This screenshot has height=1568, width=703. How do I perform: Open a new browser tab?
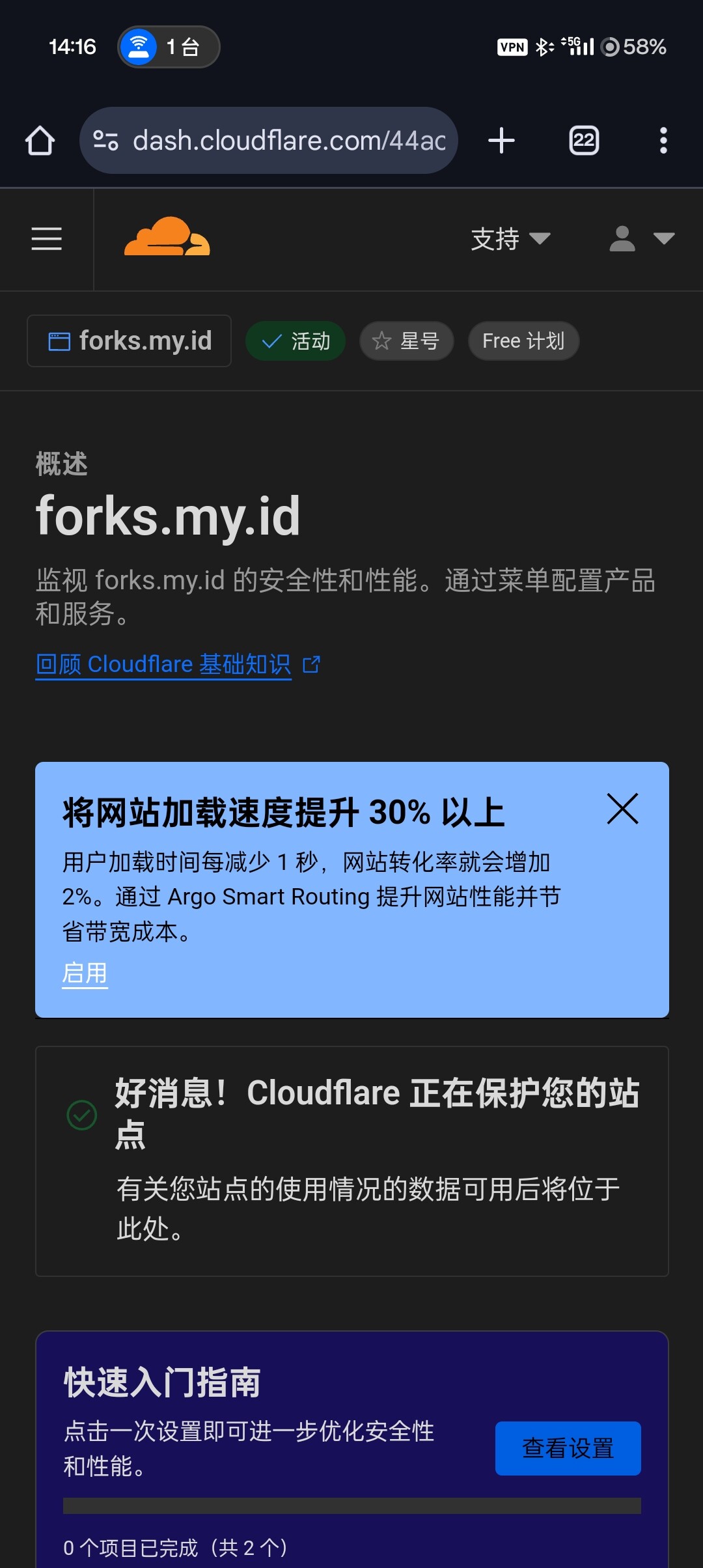pos(501,141)
